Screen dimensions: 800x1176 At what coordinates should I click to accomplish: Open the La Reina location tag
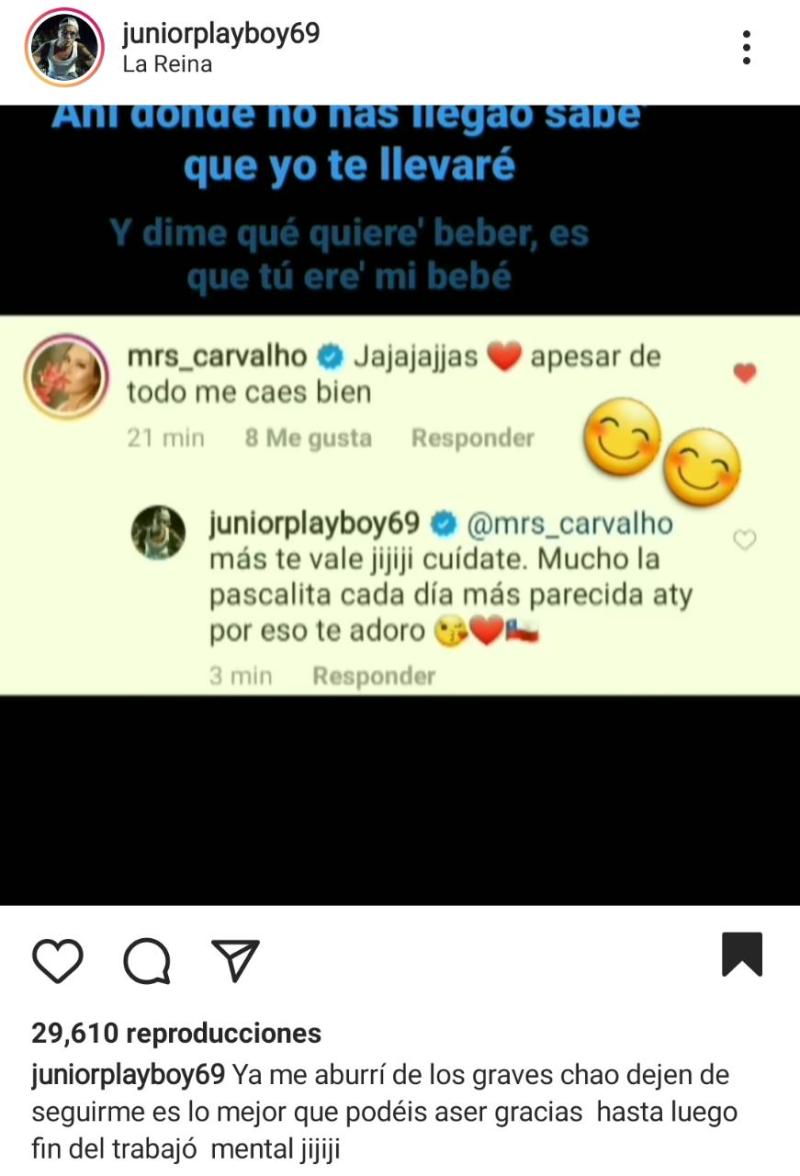[167, 64]
